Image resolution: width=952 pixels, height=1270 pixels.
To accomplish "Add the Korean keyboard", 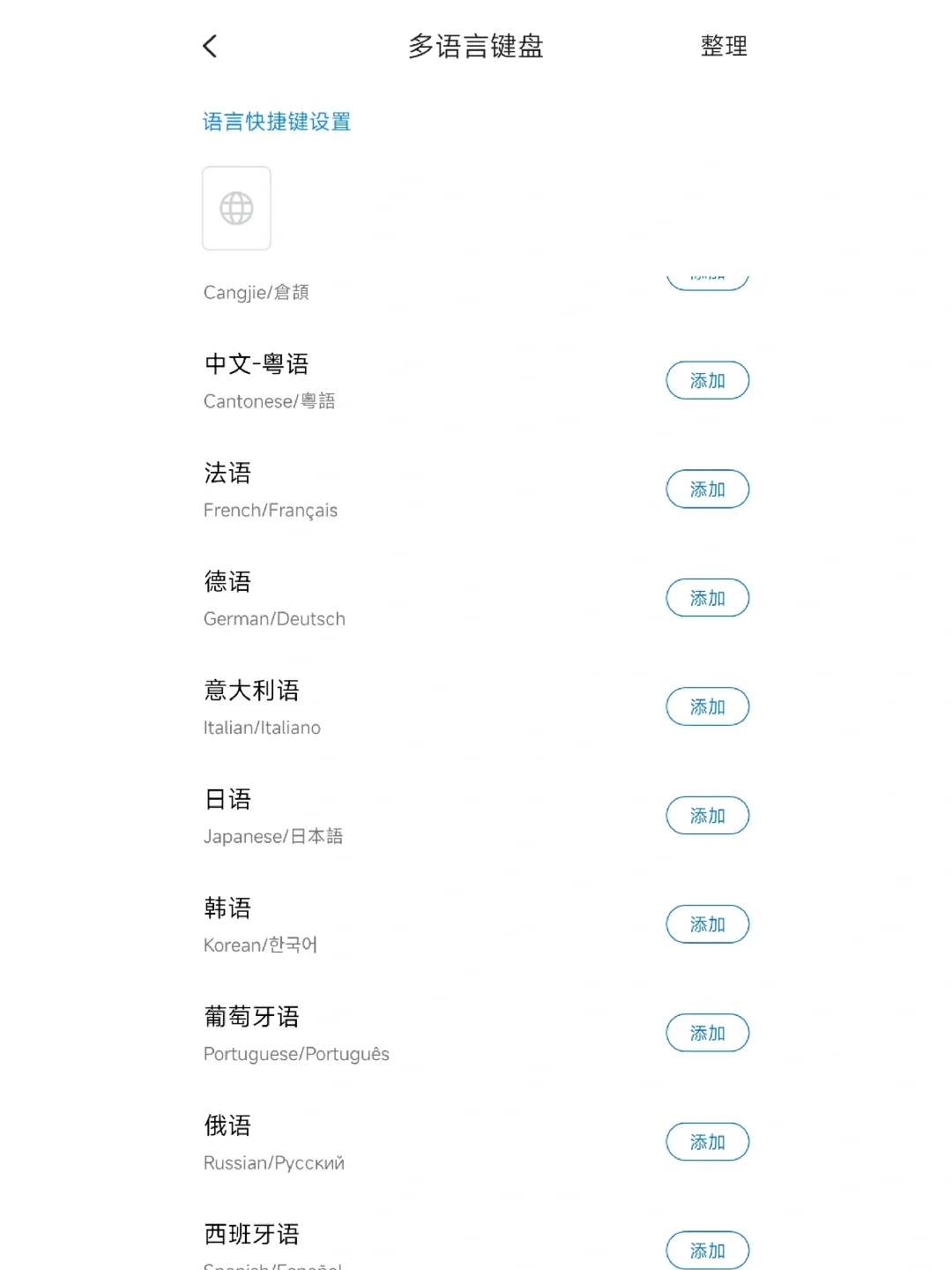I will (x=707, y=924).
